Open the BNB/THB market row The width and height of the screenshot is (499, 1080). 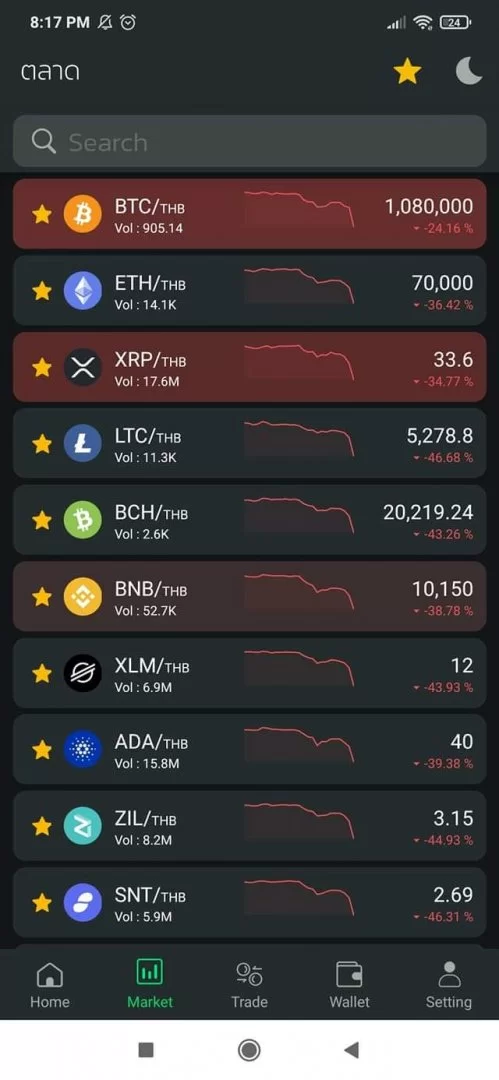click(x=250, y=596)
